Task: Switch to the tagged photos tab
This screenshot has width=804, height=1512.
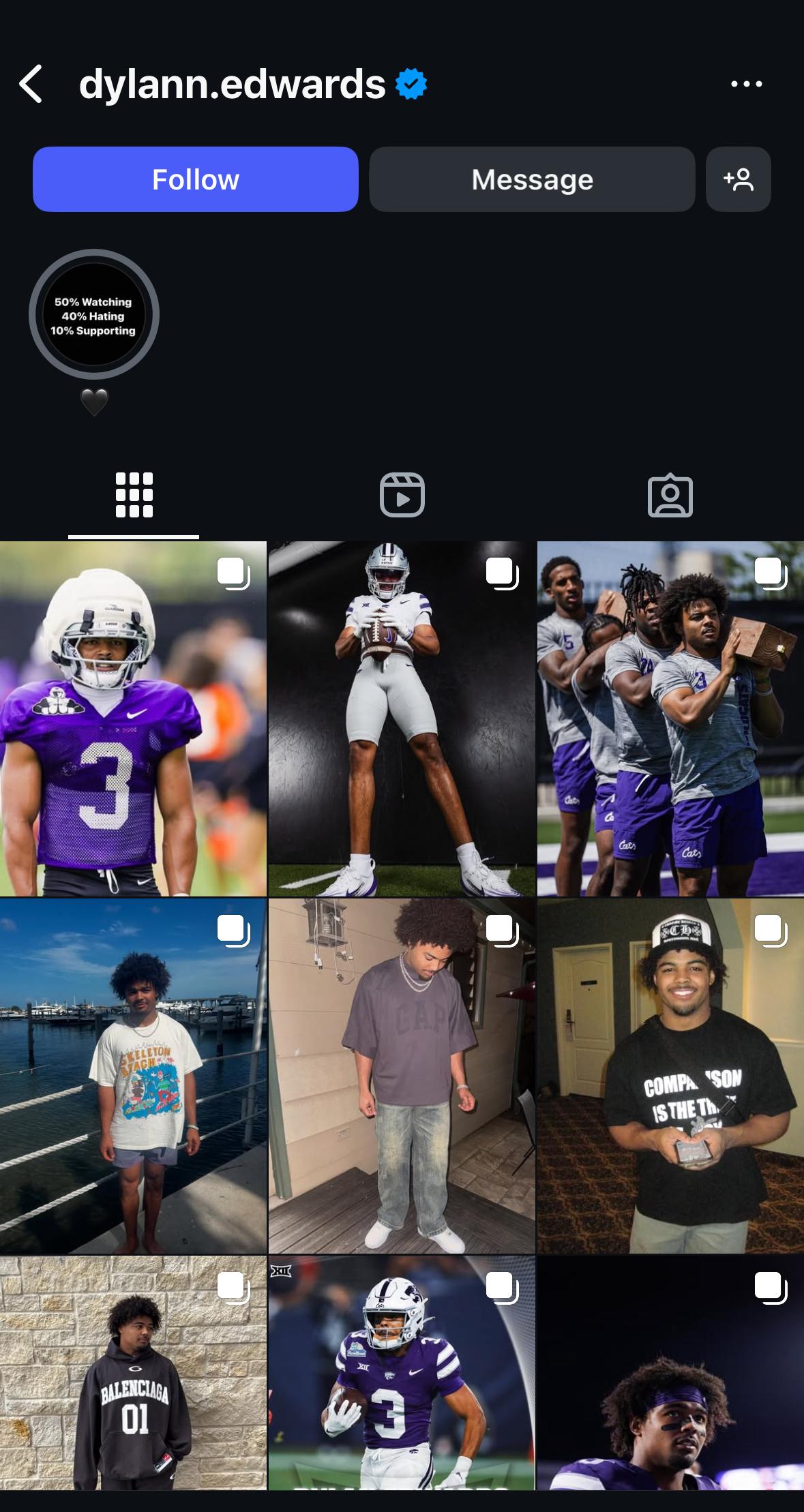Action: (x=670, y=495)
